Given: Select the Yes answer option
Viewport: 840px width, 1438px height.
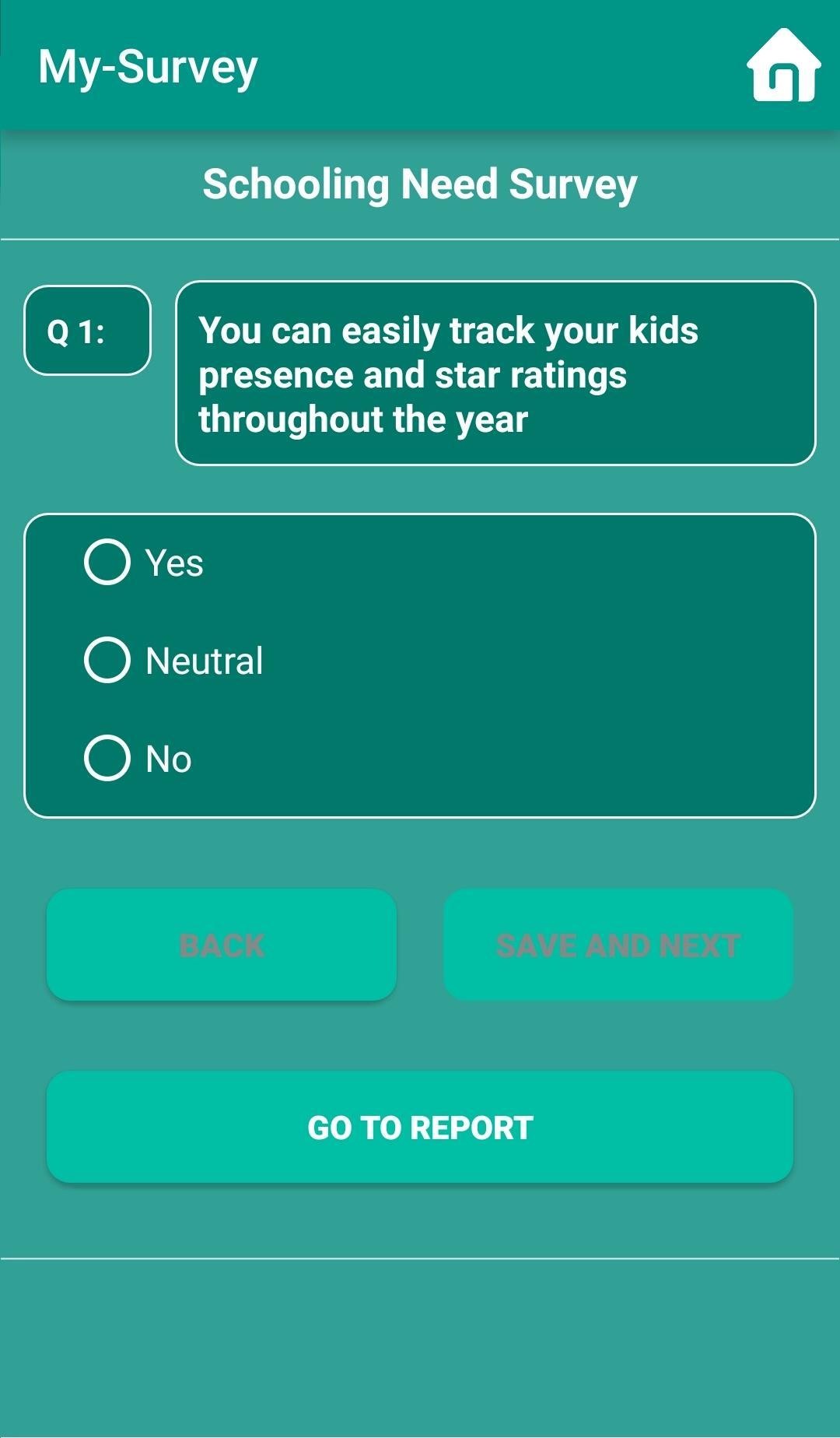Looking at the screenshot, I should (108, 562).
